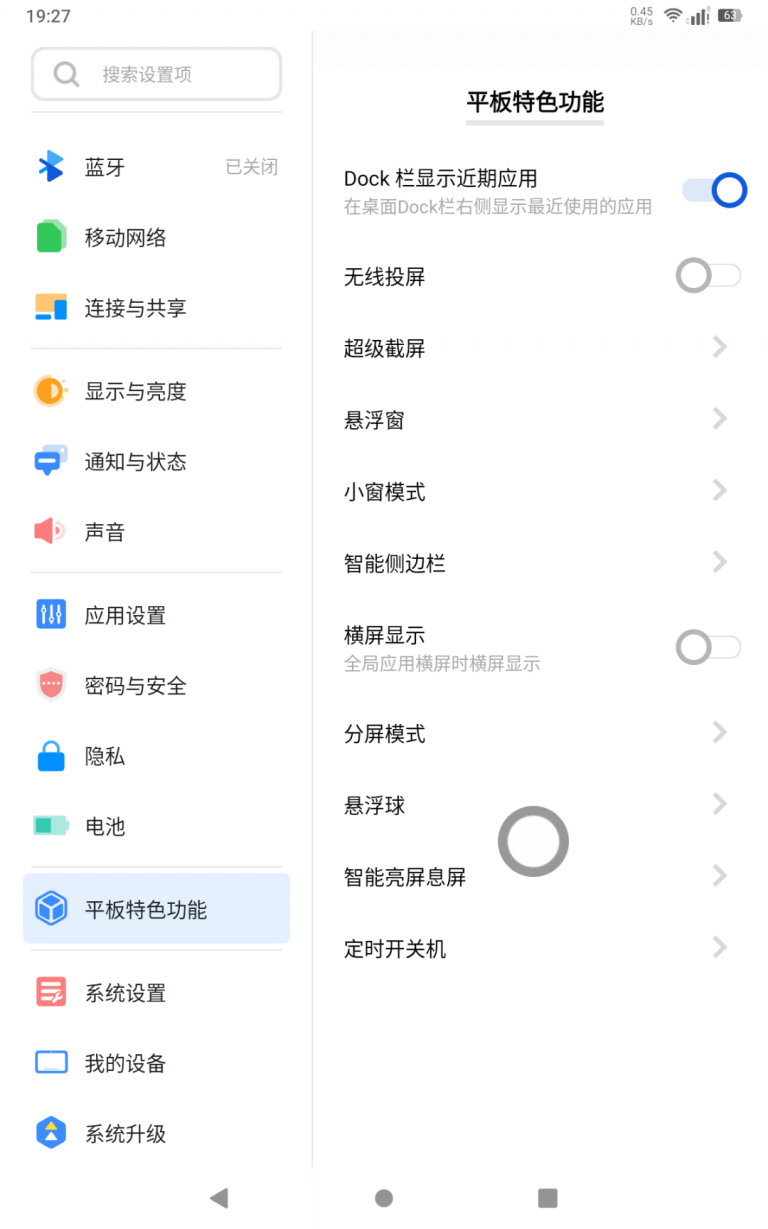768x1229 pixels.
Task: Open 电池 settings
Action: (x=156, y=827)
